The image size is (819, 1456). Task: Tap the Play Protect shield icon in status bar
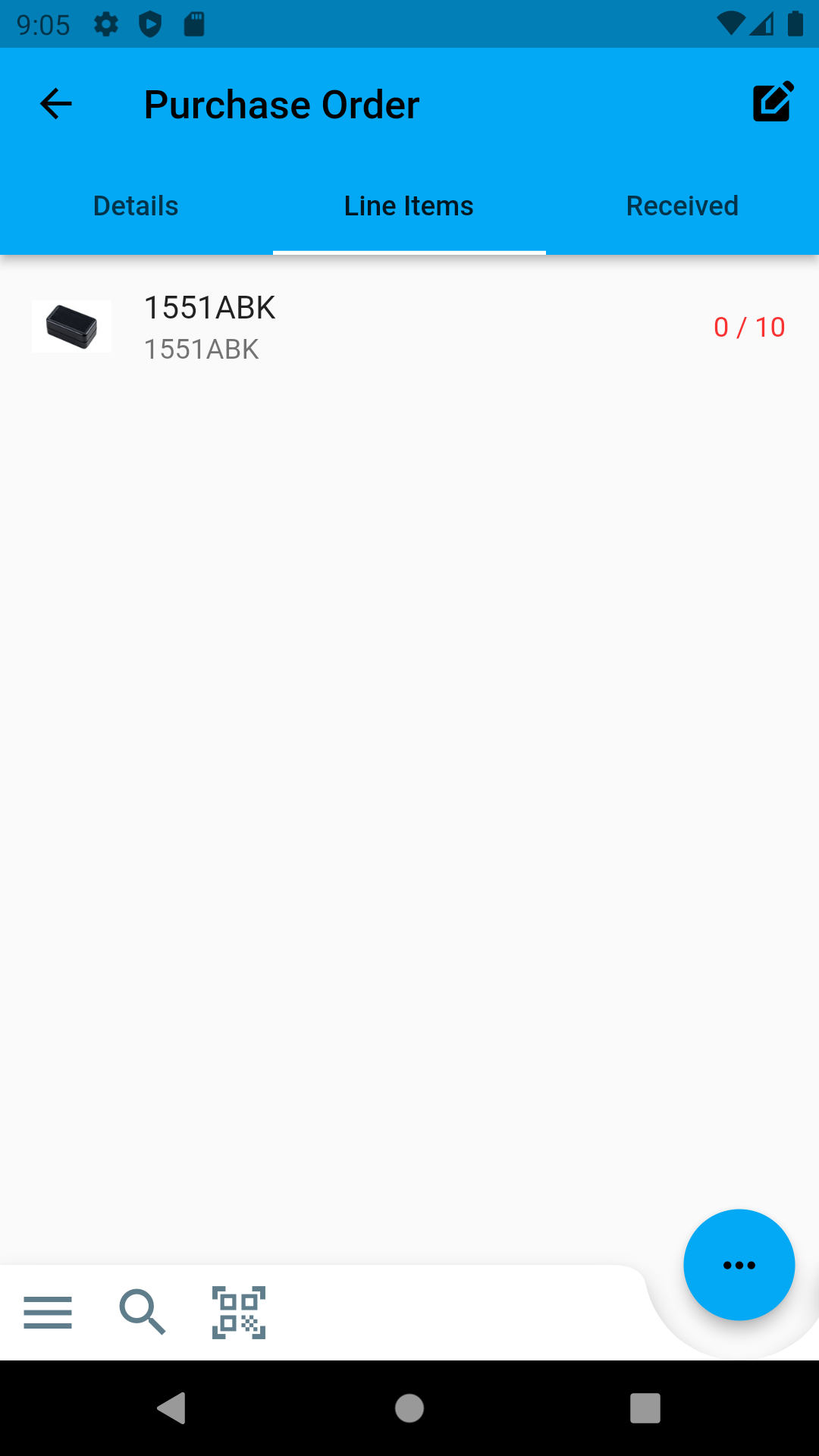point(151,24)
